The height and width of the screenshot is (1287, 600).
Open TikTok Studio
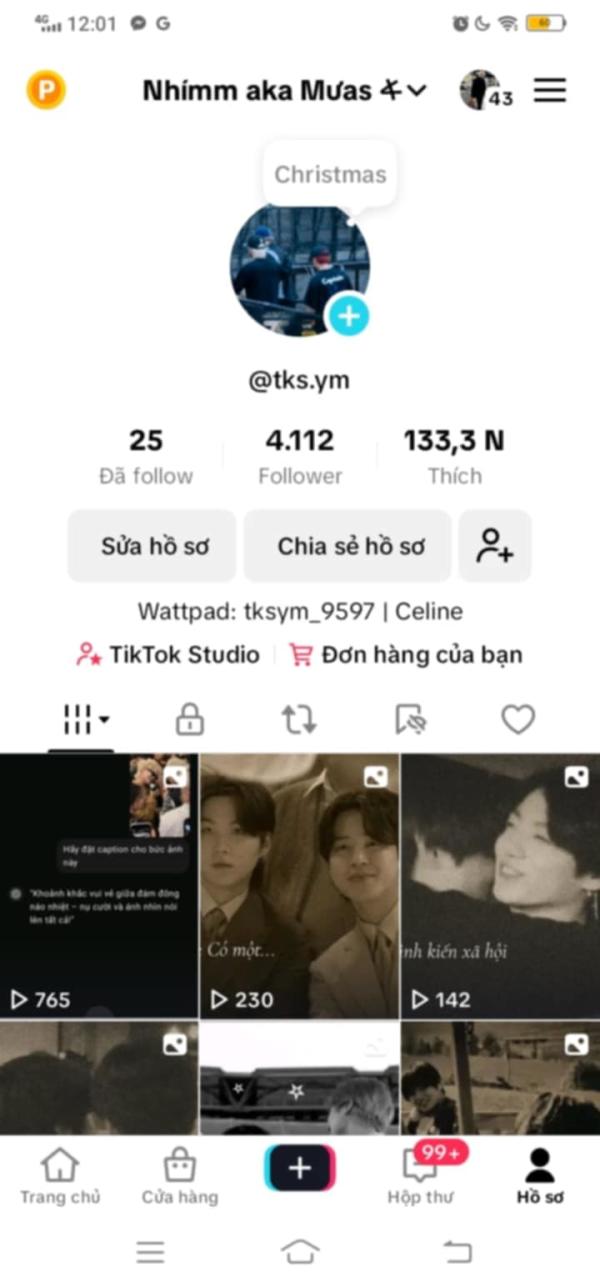pos(168,655)
